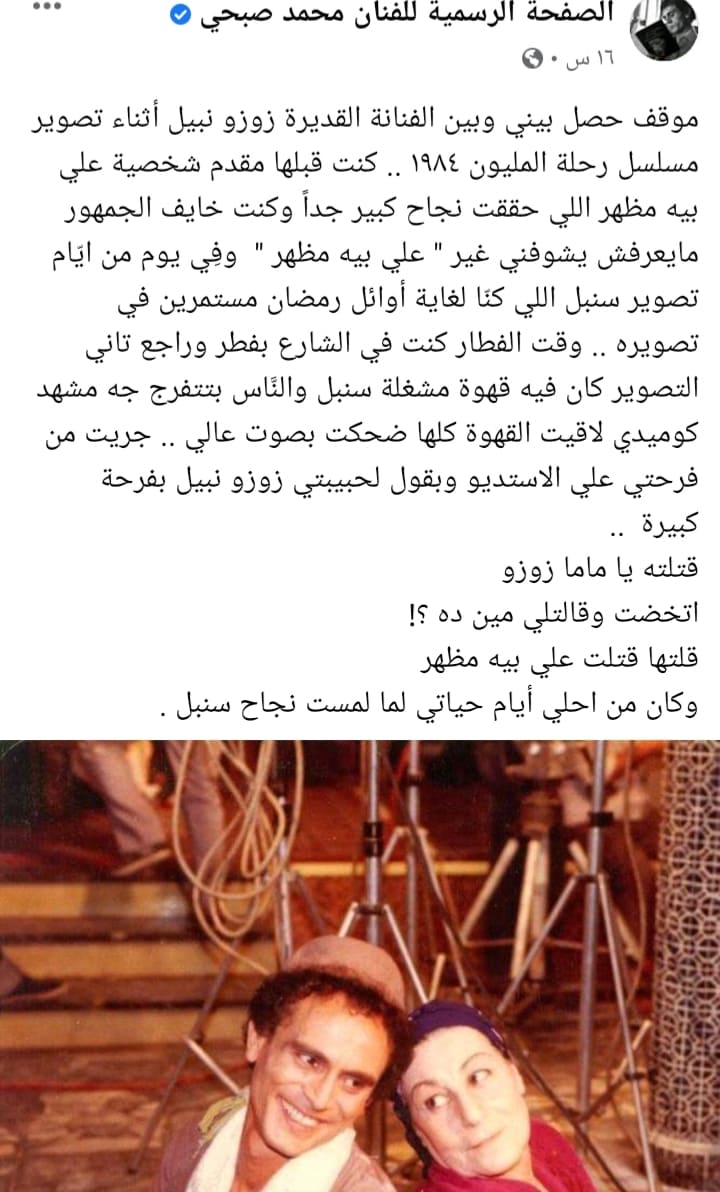
Task: Open the post's three-dot options menu
Action: tap(46, 6)
